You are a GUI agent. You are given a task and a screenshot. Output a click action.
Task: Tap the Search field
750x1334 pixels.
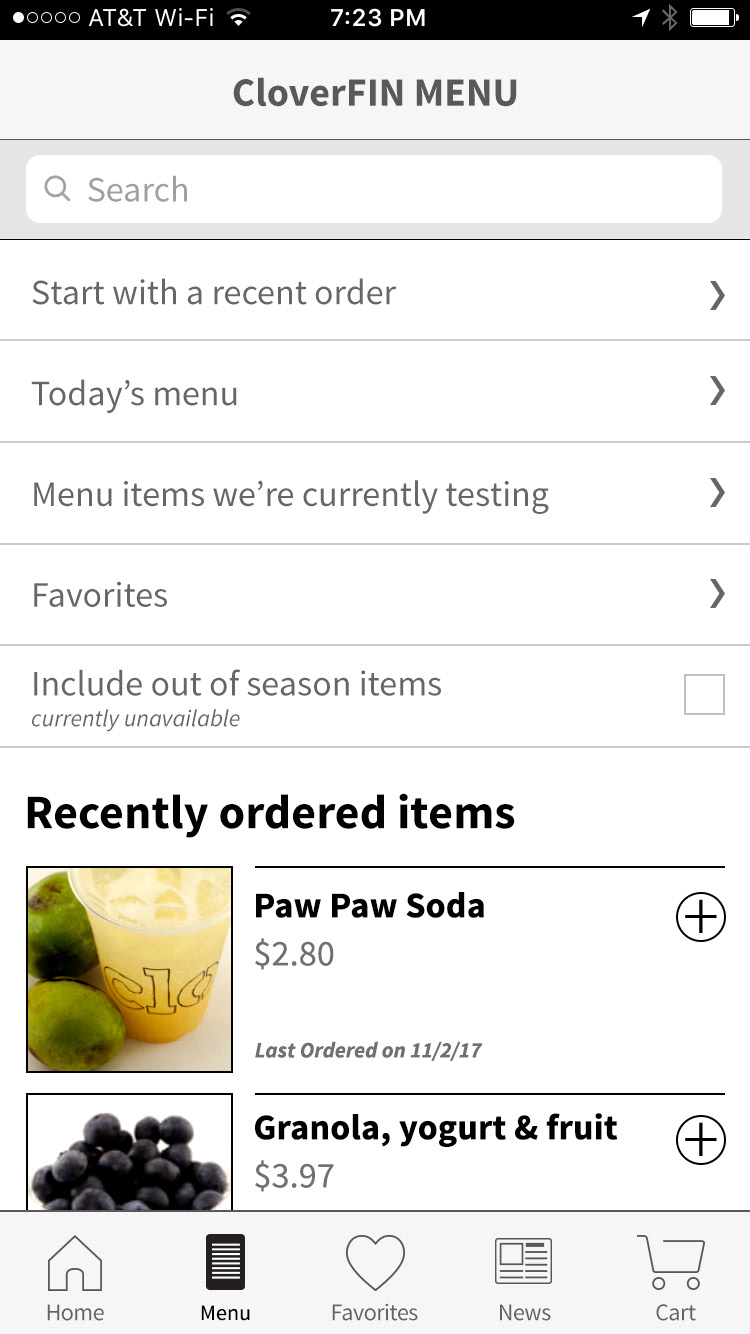click(x=374, y=189)
